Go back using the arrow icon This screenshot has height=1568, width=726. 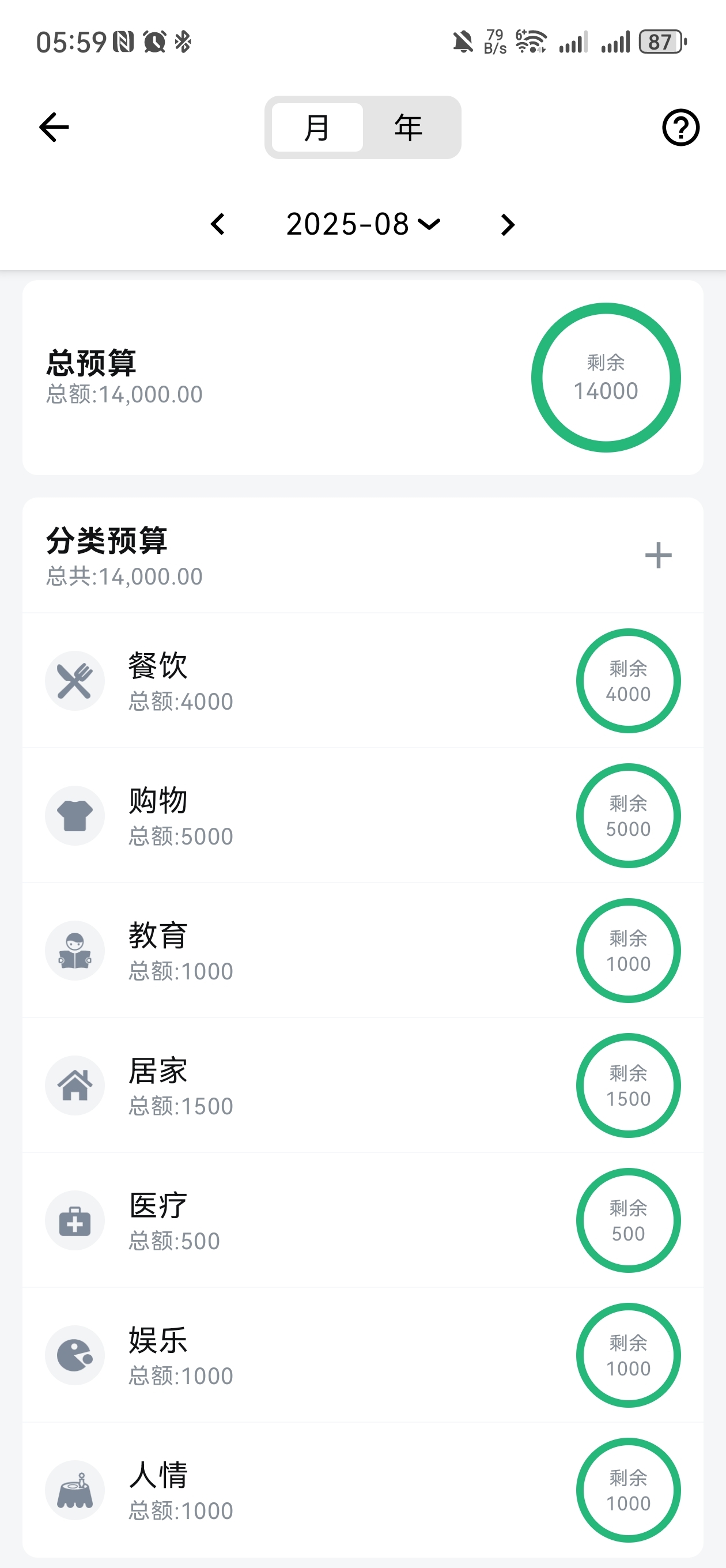[54, 127]
